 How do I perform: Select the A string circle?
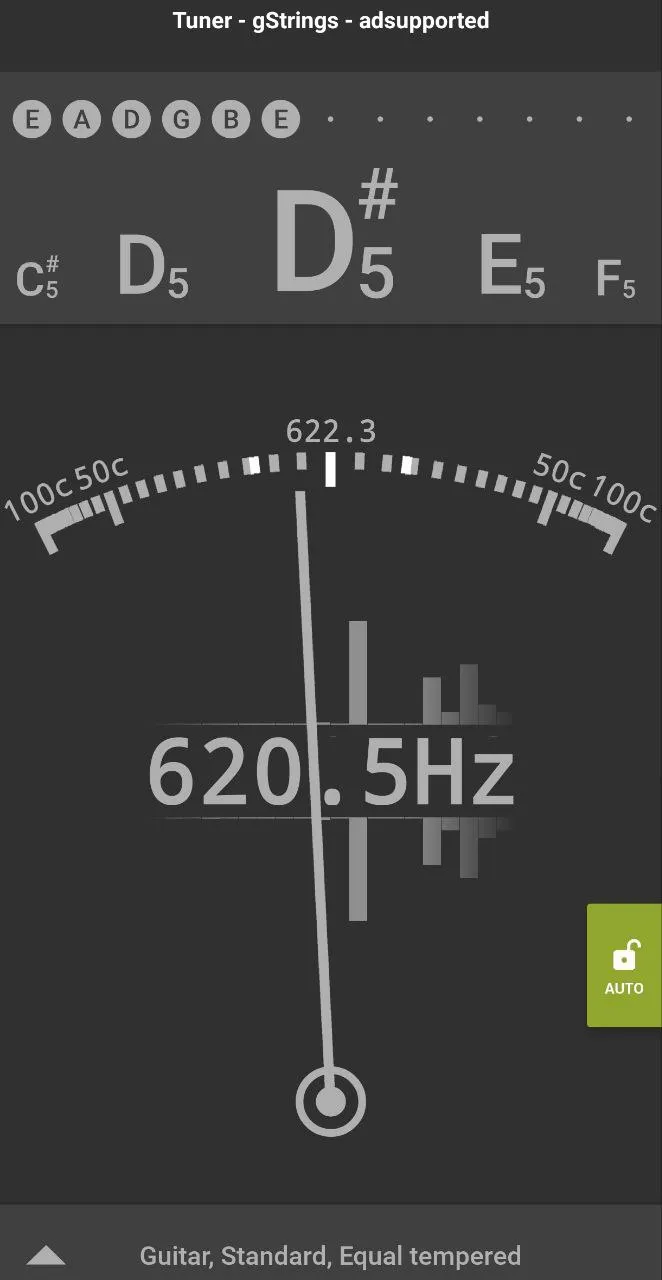pyautogui.click(x=82, y=120)
